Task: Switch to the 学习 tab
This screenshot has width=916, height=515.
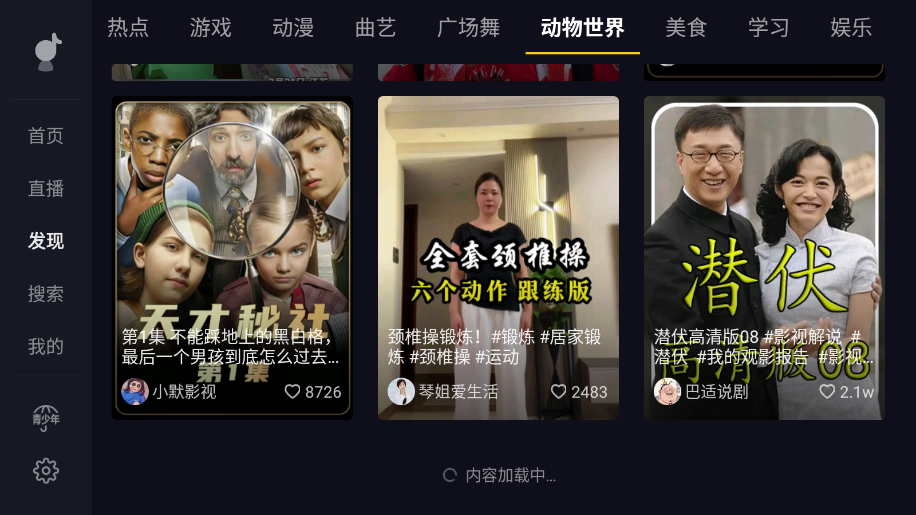Action: click(768, 28)
